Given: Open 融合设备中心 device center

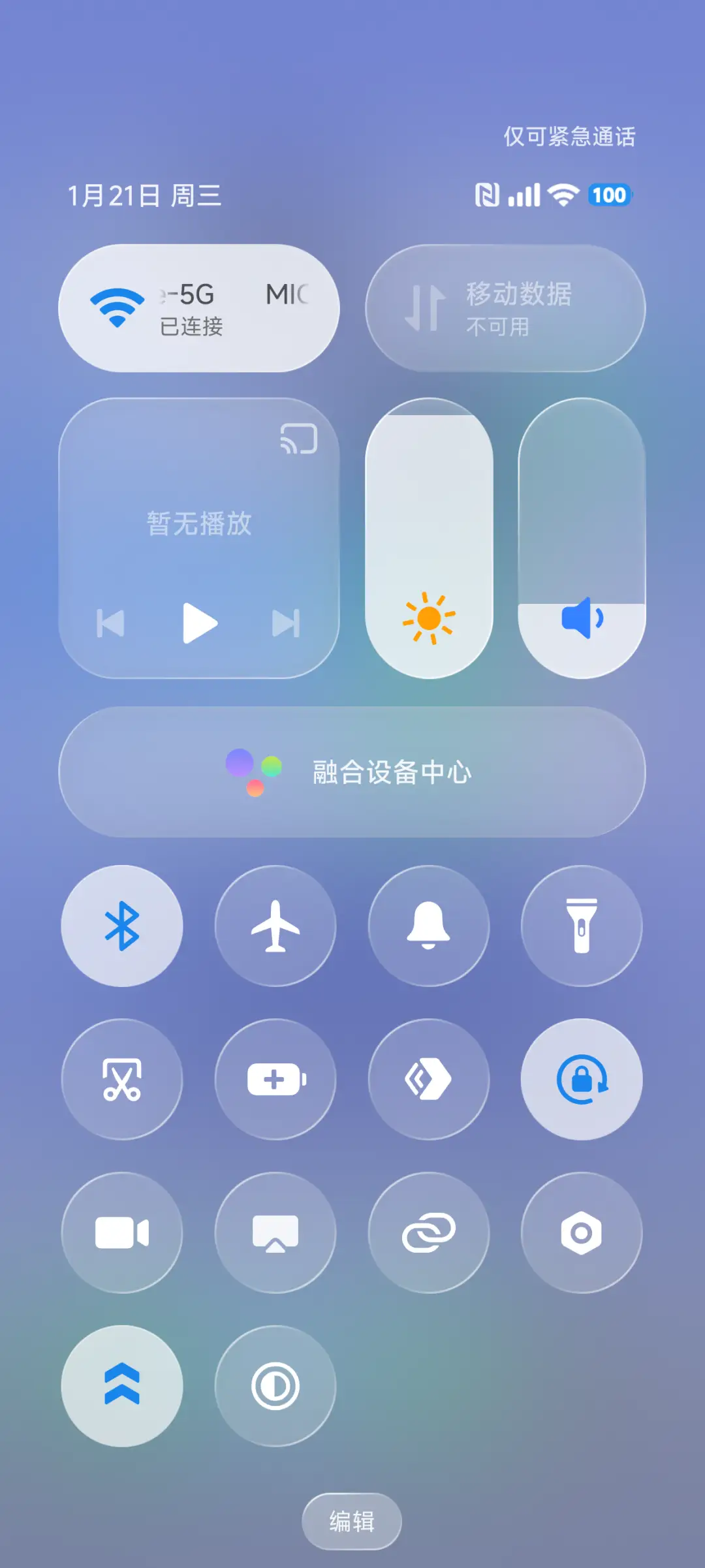Looking at the screenshot, I should (352, 772).
